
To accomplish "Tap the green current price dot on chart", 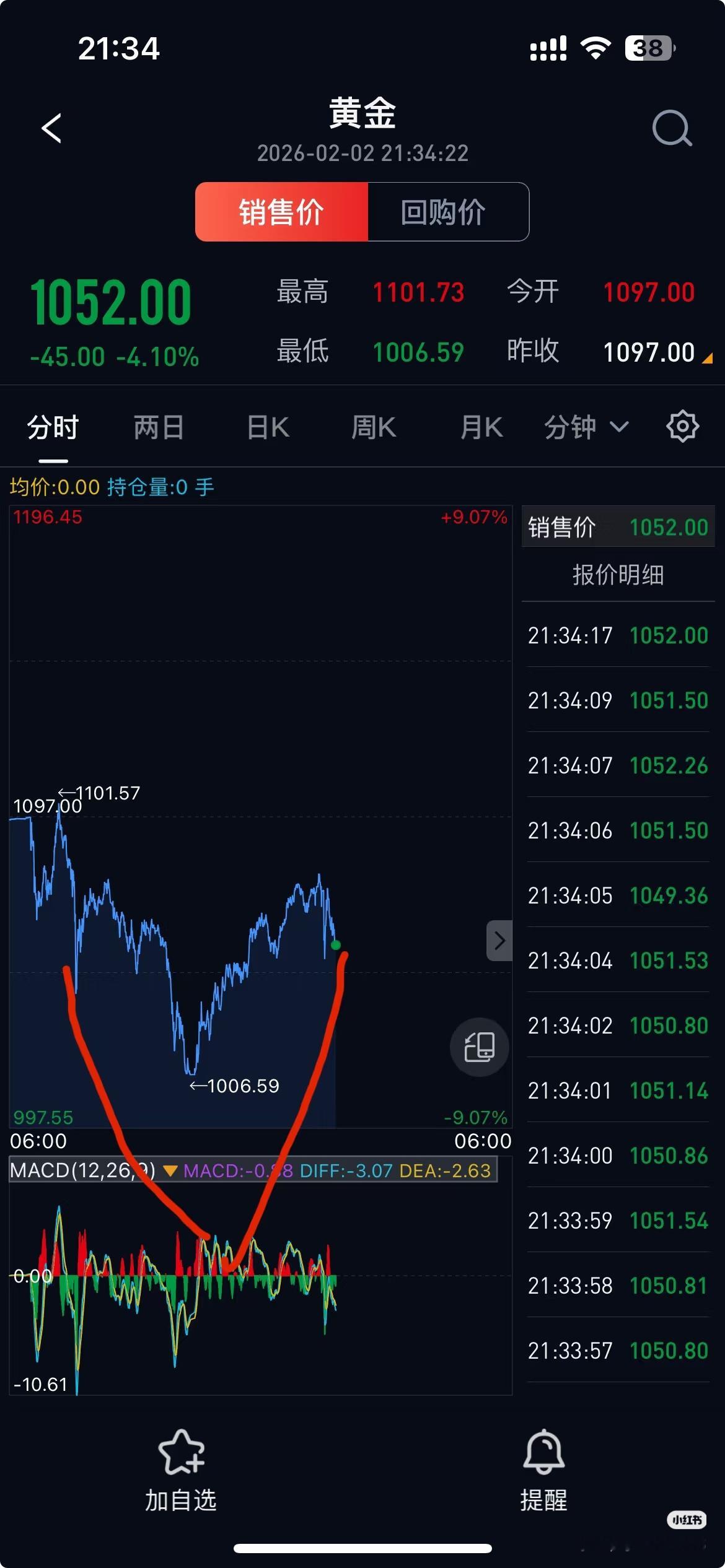I will (x=335, y=945).
